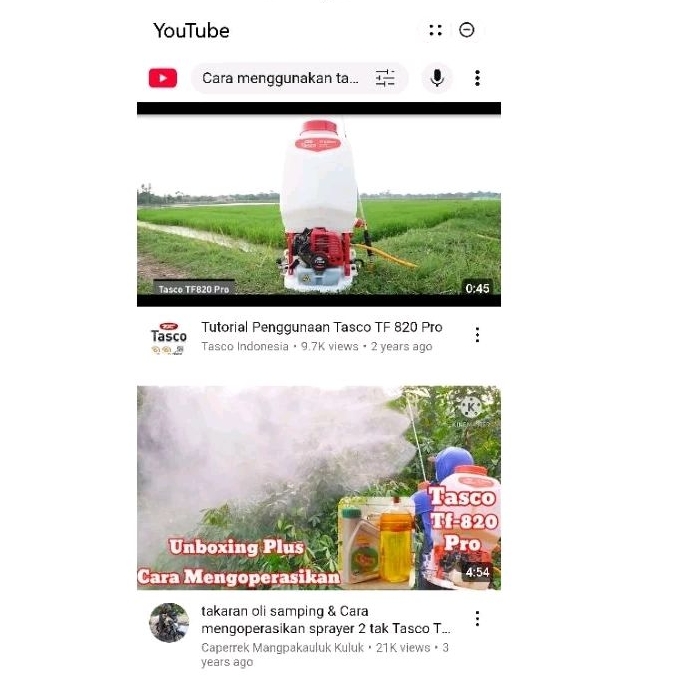Screen dimensions: 680x680
Task: Tap the four-dot icon next to YouTube
Action: (435, 30)
